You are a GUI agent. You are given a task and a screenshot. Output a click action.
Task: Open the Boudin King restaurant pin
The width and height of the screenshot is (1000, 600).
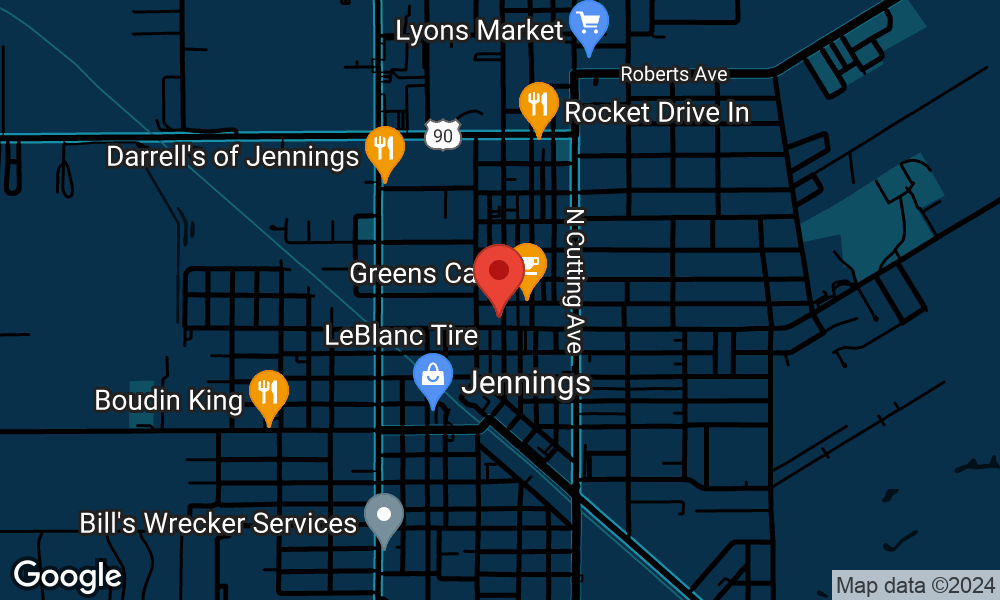[x=268, y=392]
